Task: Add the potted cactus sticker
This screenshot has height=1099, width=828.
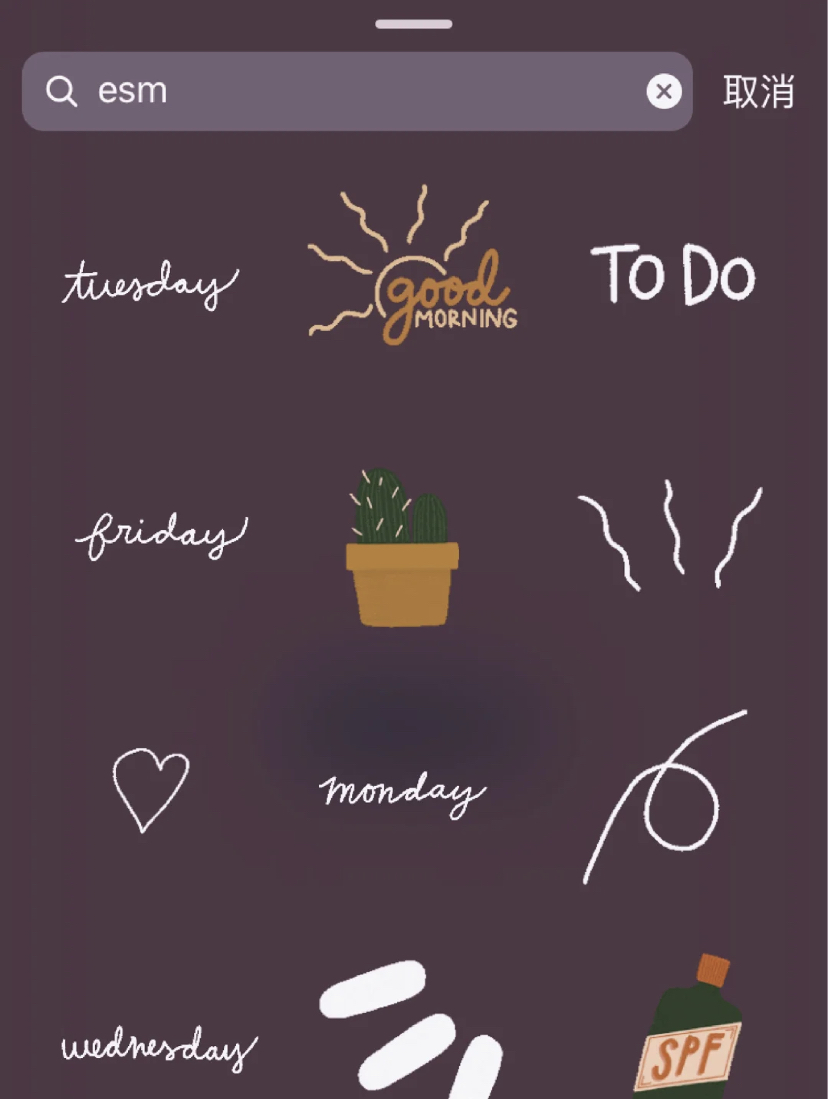Action: [402, 550]
